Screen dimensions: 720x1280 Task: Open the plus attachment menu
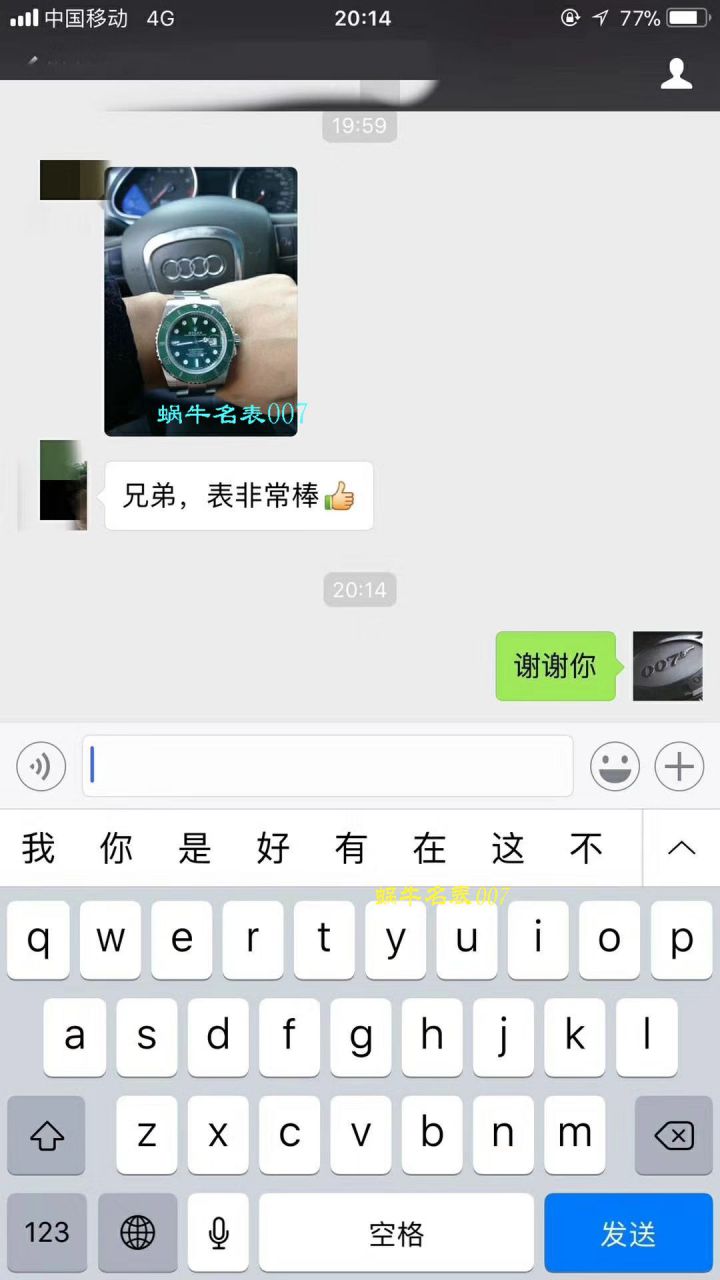click(x=678, y=766)
